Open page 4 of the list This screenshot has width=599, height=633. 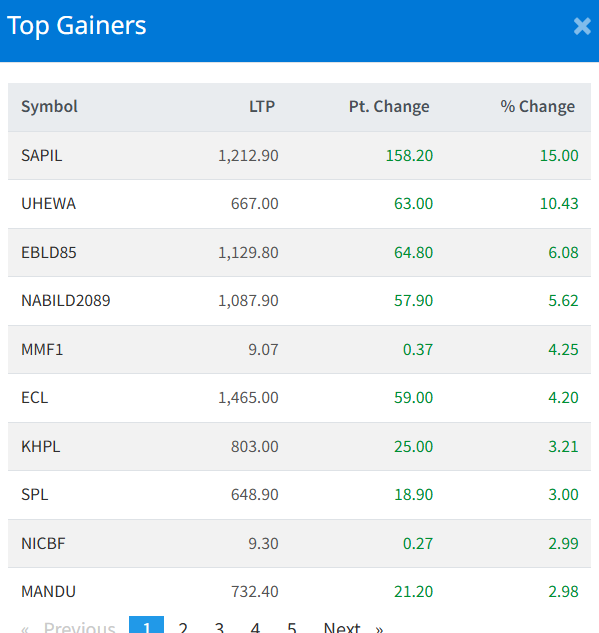[255, 626]
